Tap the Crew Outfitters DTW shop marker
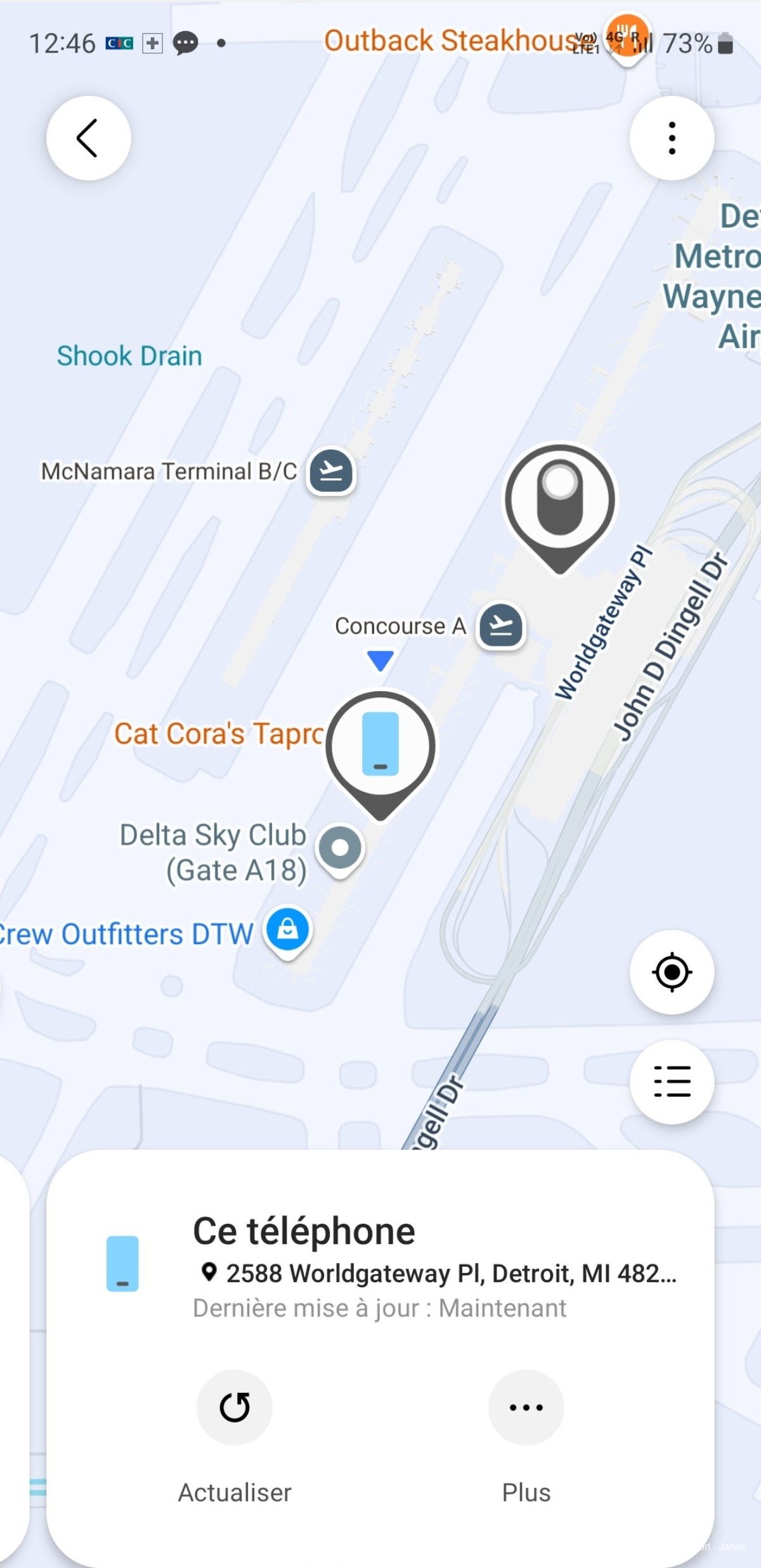 click(288, 930)
